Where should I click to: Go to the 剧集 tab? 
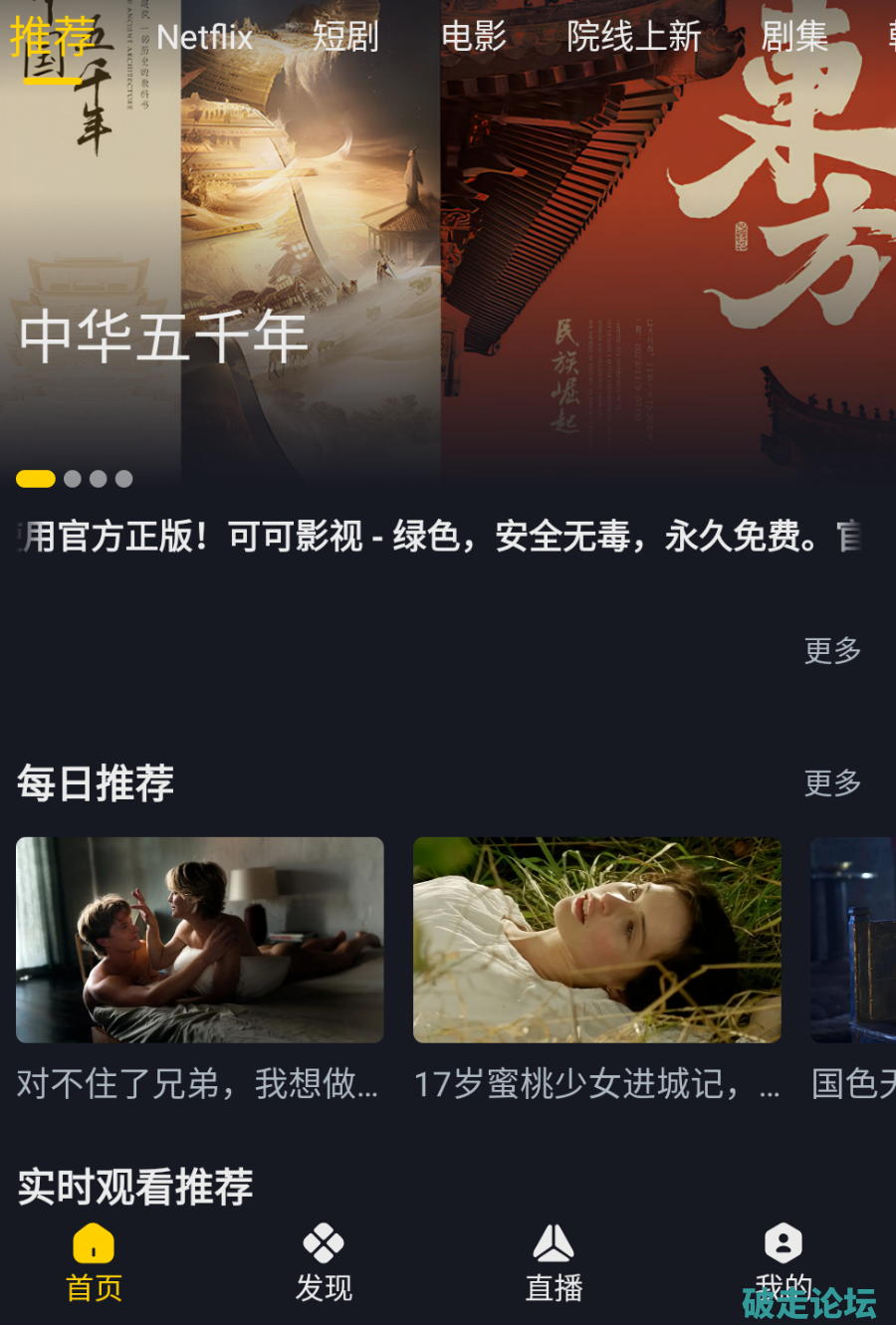[794, 38]
